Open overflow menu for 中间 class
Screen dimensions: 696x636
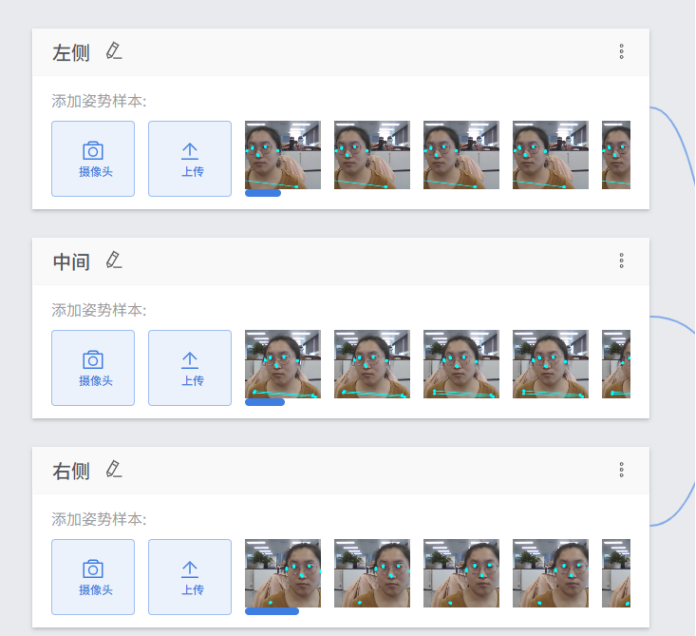click(x=621, y=260)
